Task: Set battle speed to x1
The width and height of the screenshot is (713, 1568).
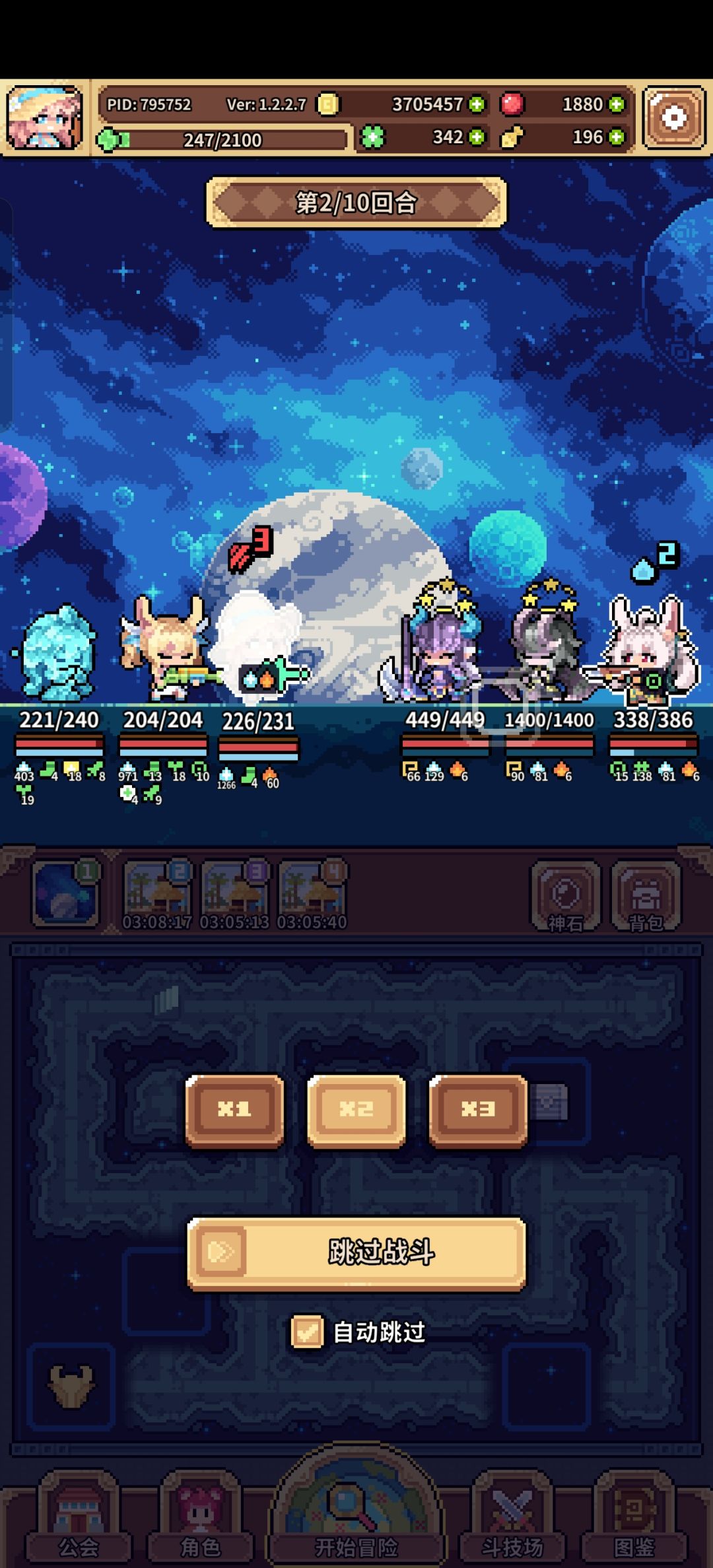Action: [235, 1109]
